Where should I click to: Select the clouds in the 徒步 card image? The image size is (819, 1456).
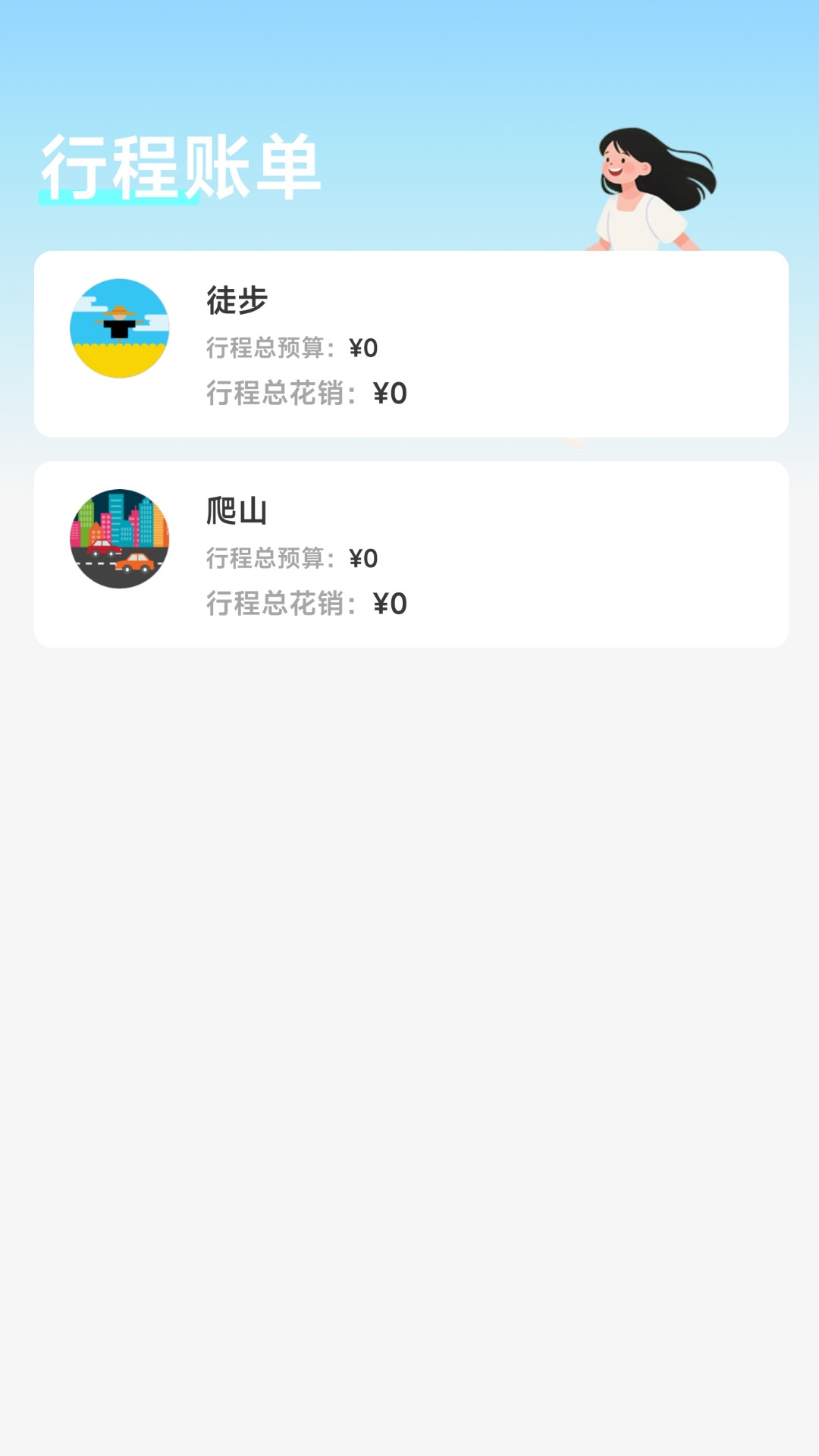click(91, 303)
